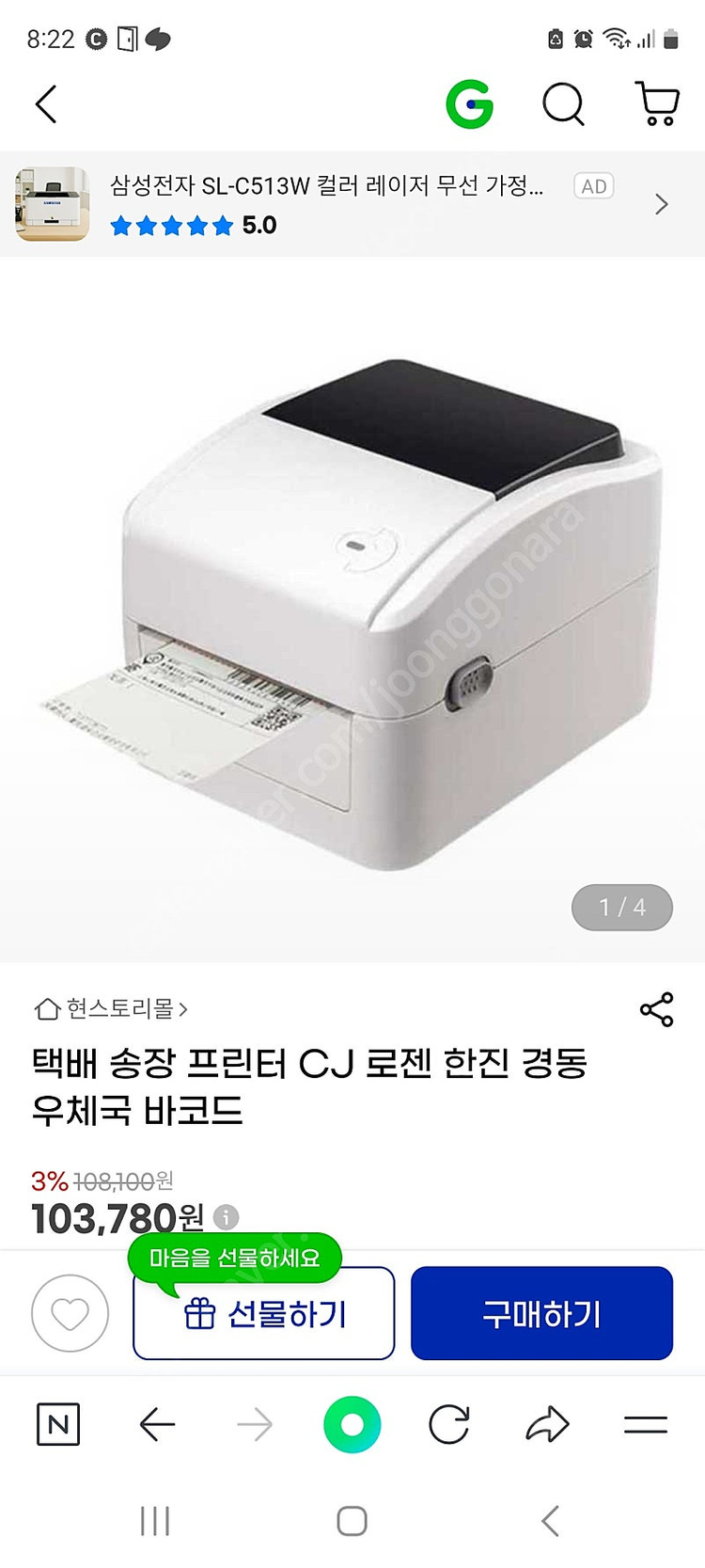Open the Naver home via N icon

[57, 1423]
